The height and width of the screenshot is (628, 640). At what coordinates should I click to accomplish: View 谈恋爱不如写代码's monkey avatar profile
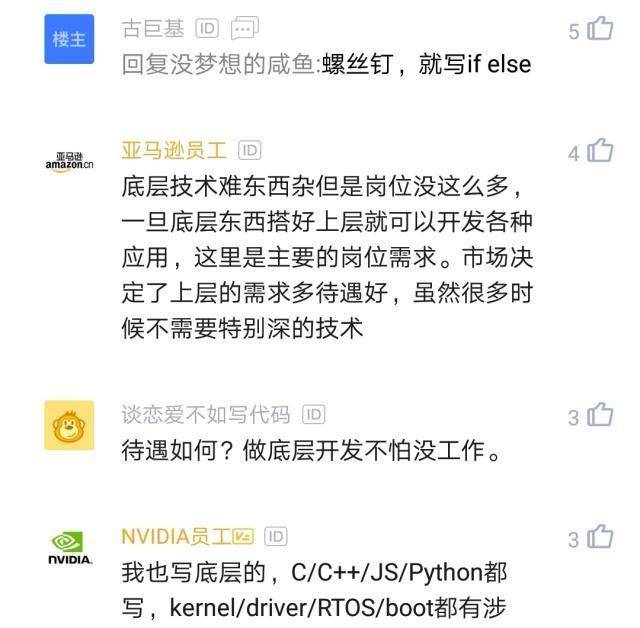pyautogui.click(x=70, y=426)
